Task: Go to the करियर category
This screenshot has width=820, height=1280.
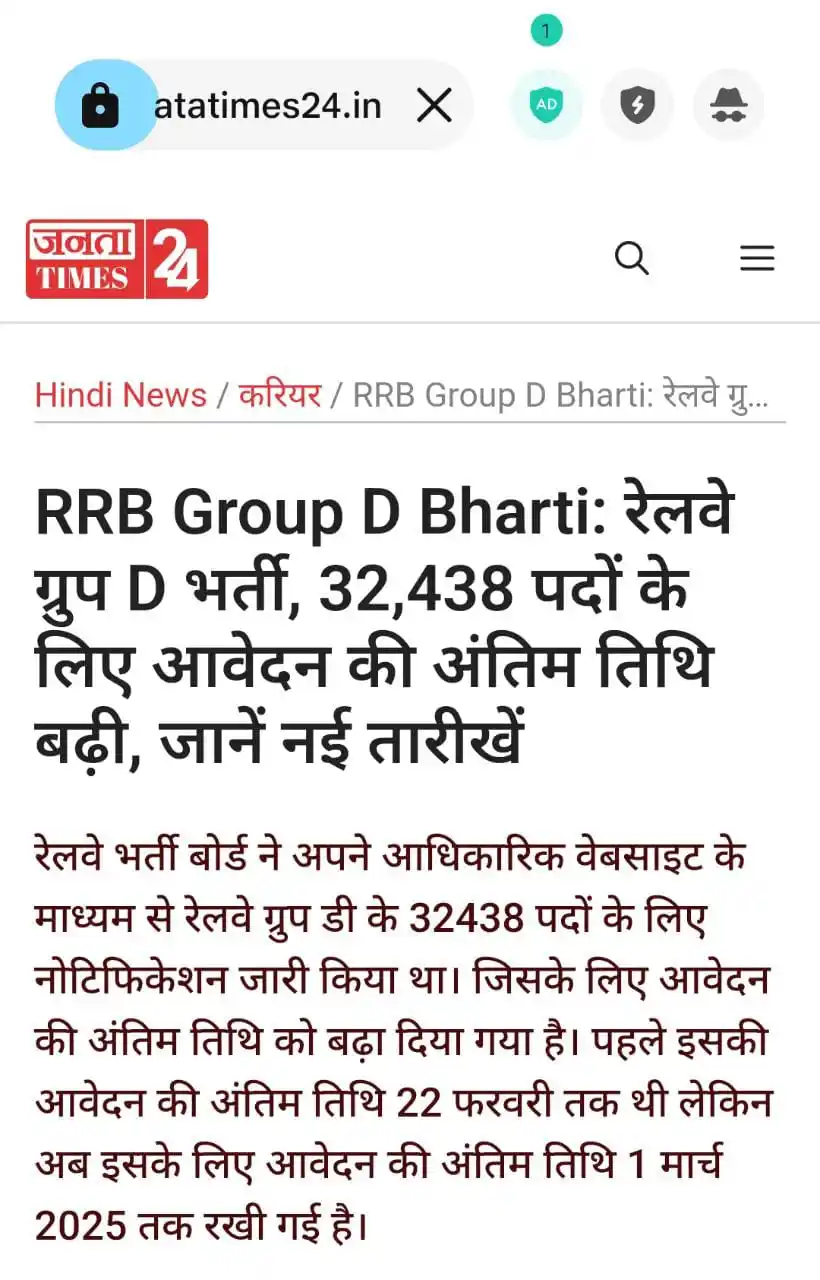Action: click(280, 395)
